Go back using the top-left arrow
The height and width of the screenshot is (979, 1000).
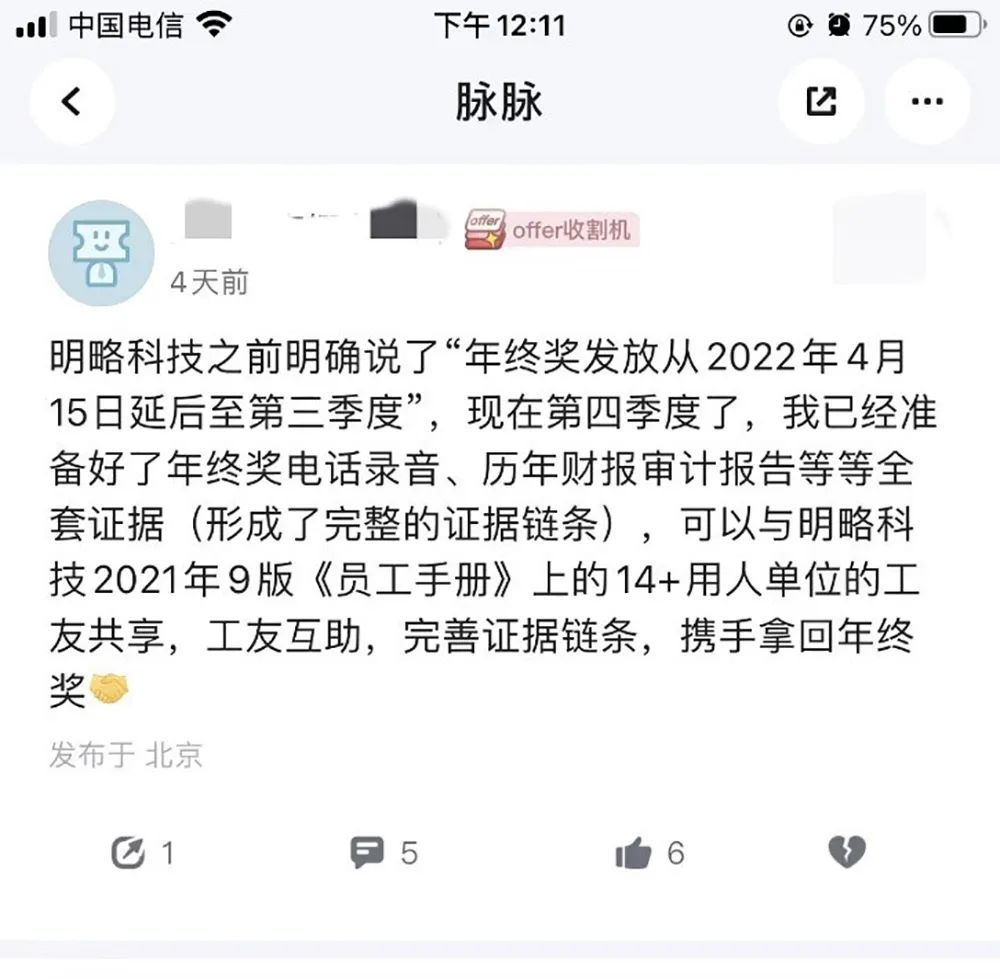[x=71, y=101]
